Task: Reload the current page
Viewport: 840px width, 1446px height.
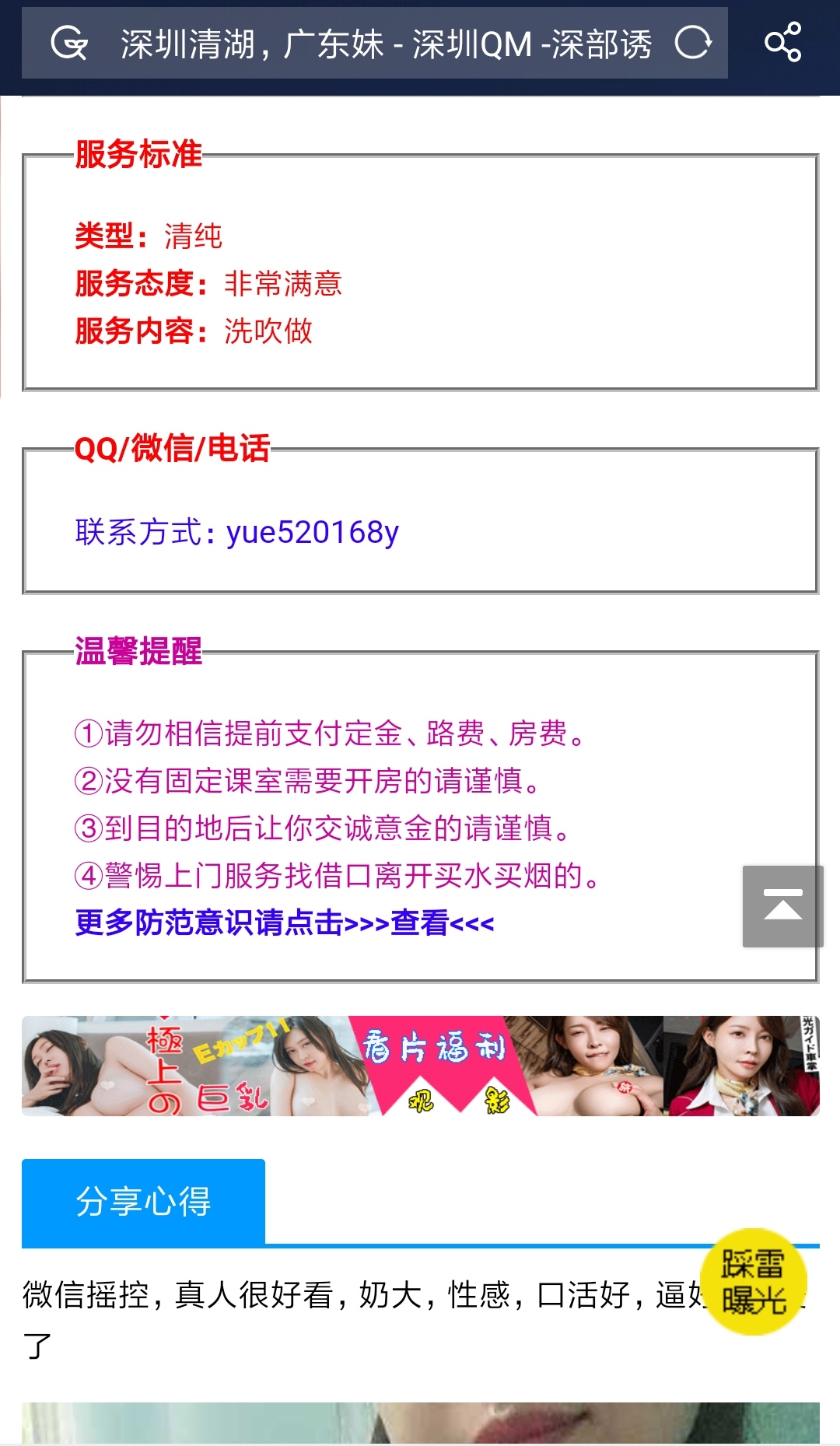Action: point(692,43)
